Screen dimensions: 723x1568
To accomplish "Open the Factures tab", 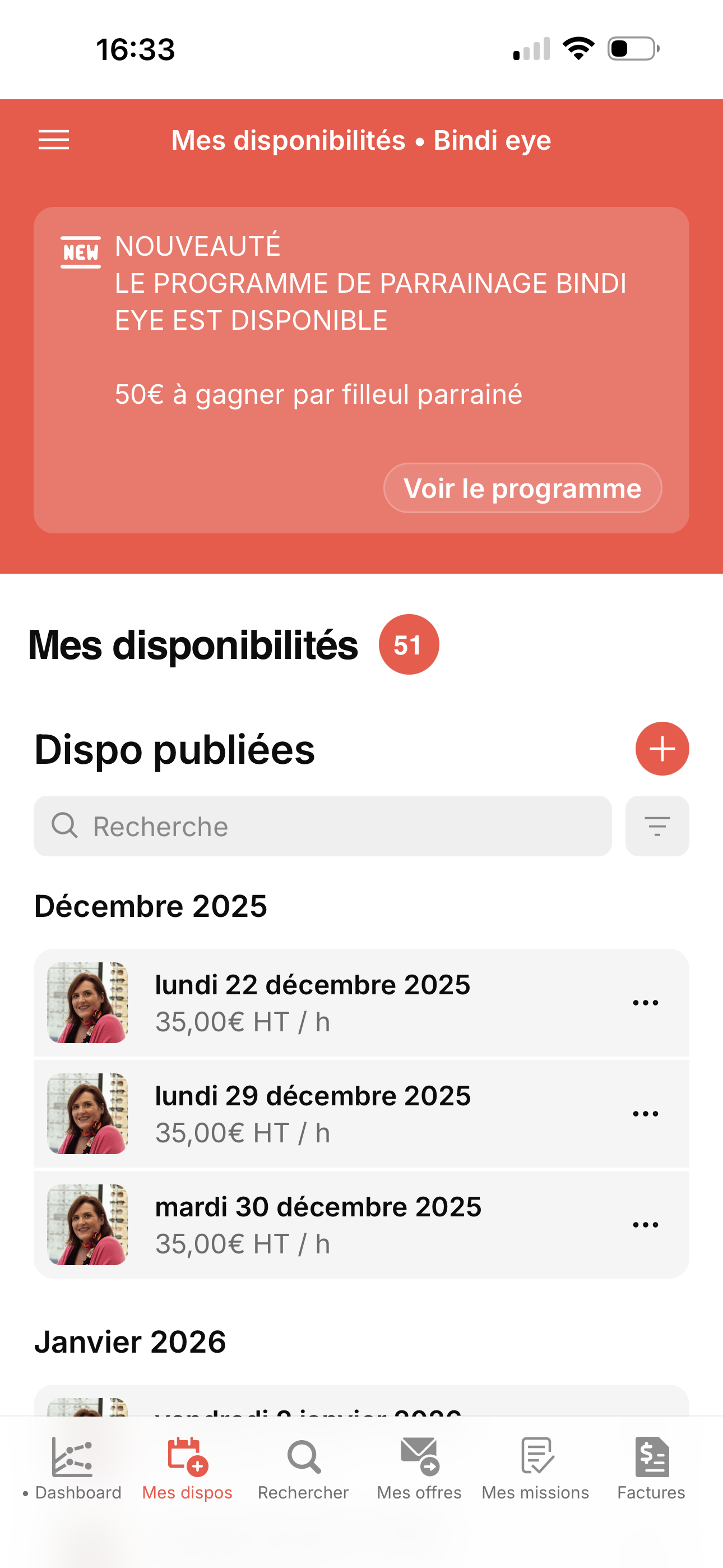I will (651, 1468).
